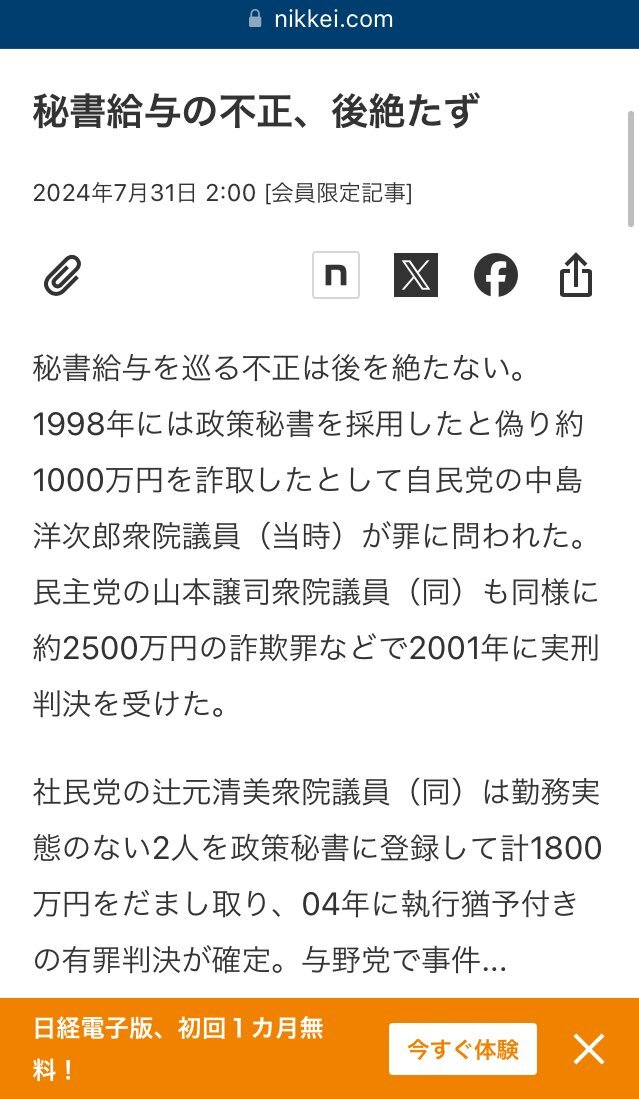Dismiss the orange Nikkei trial banner

pos(589,1049)
